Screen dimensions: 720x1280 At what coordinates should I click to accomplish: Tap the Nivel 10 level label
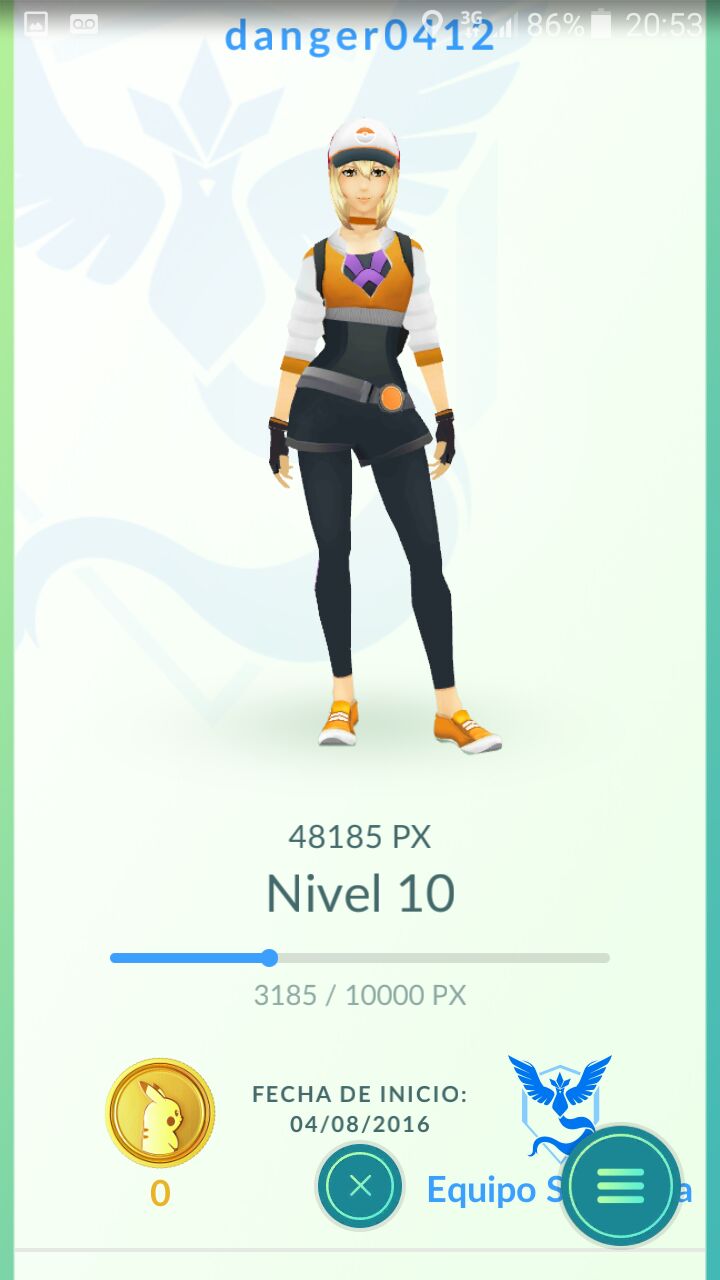click(x=359, y=892)
